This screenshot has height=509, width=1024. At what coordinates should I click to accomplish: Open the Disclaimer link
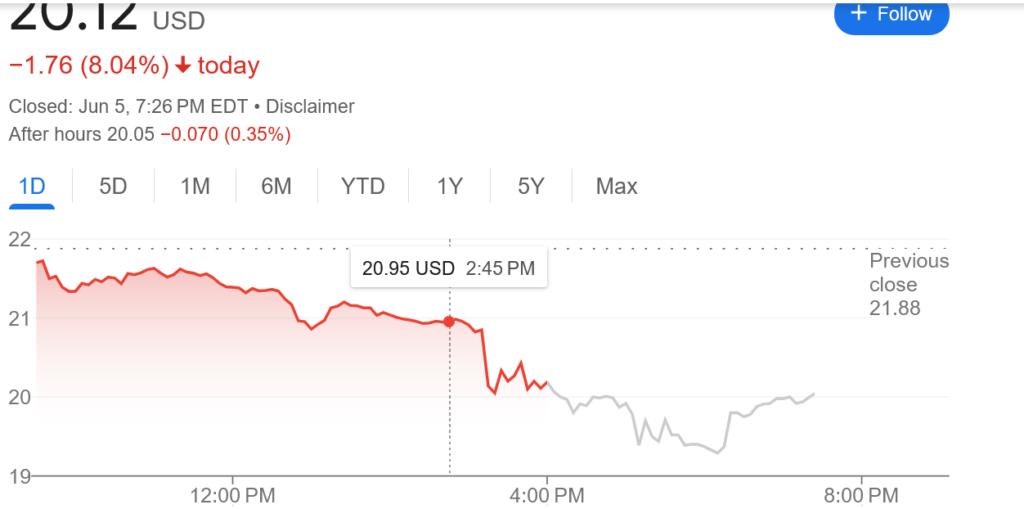point(310,106)
